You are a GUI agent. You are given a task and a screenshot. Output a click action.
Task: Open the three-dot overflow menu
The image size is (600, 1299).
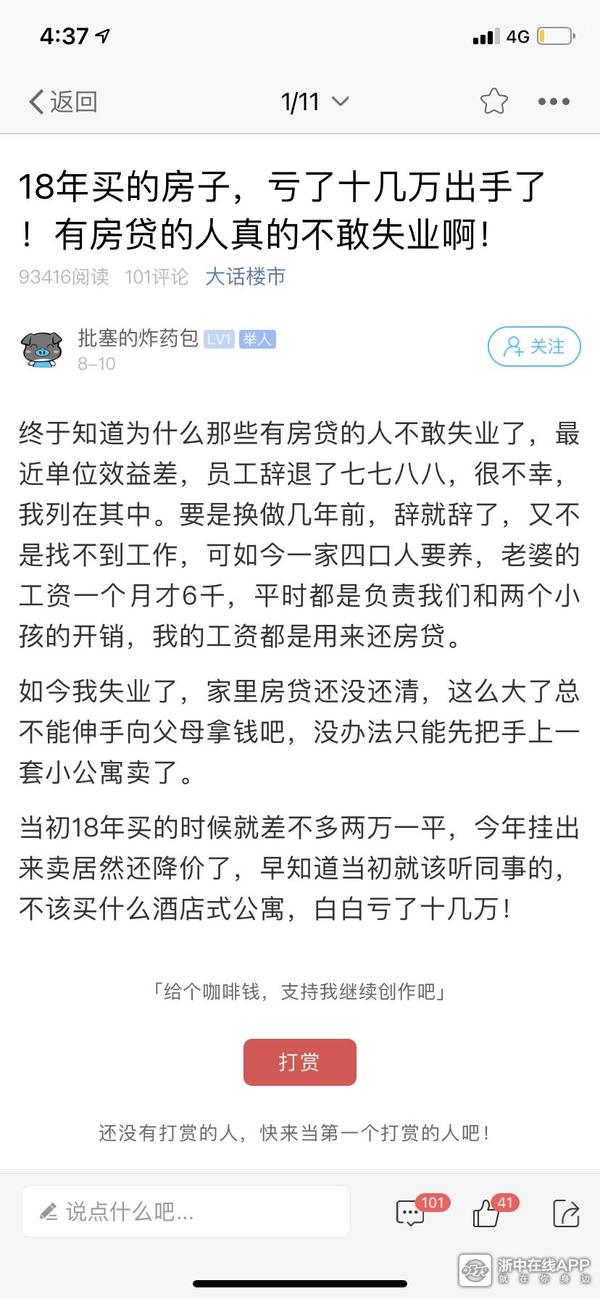tap(553, 101)
